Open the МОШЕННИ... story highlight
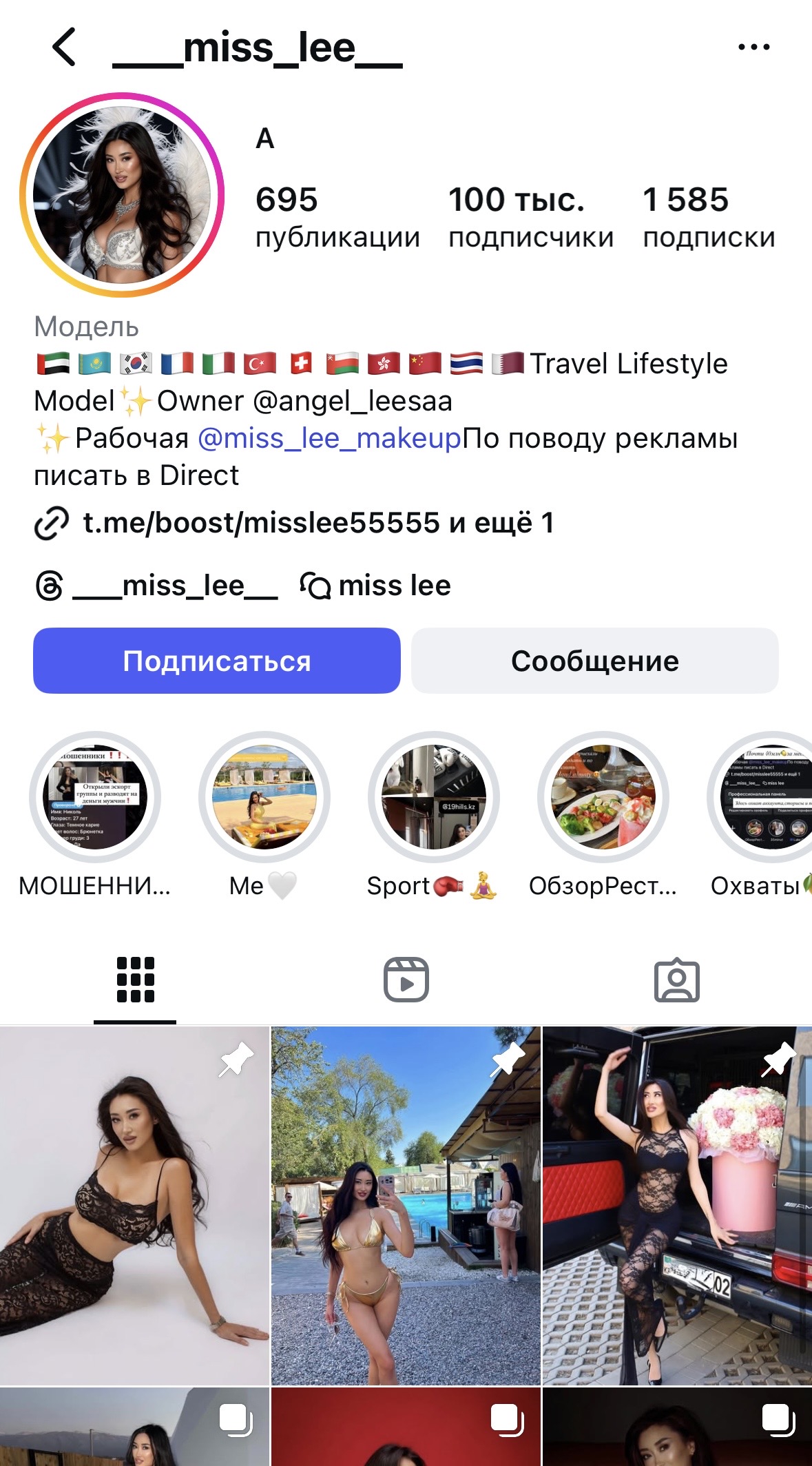The width and height of the screenshot is (812, 1466). pos(95,797)
